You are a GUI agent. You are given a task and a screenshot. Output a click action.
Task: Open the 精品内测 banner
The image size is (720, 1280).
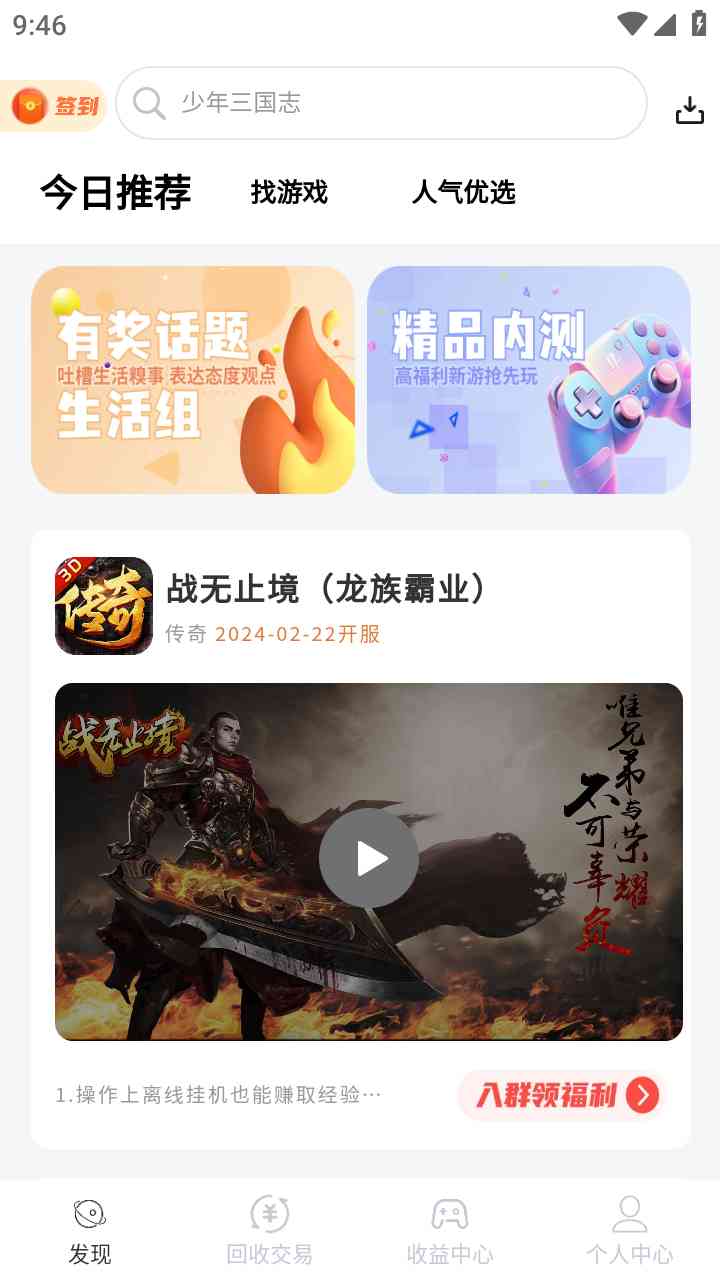(x=528, y=380)
